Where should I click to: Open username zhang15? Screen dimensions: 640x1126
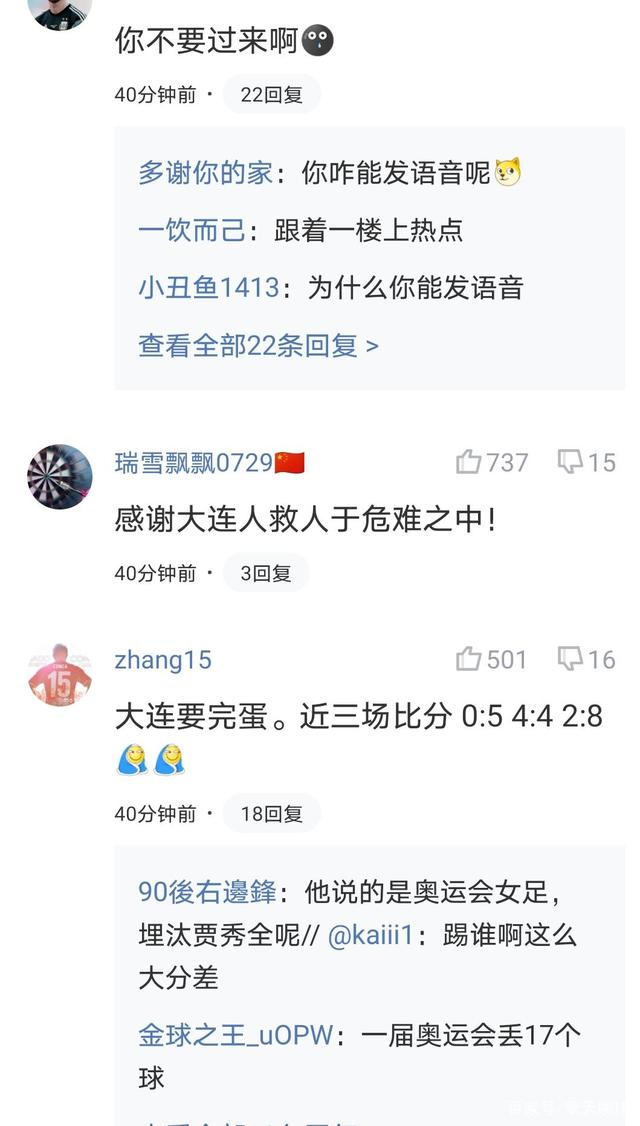[x=163, y=660]
